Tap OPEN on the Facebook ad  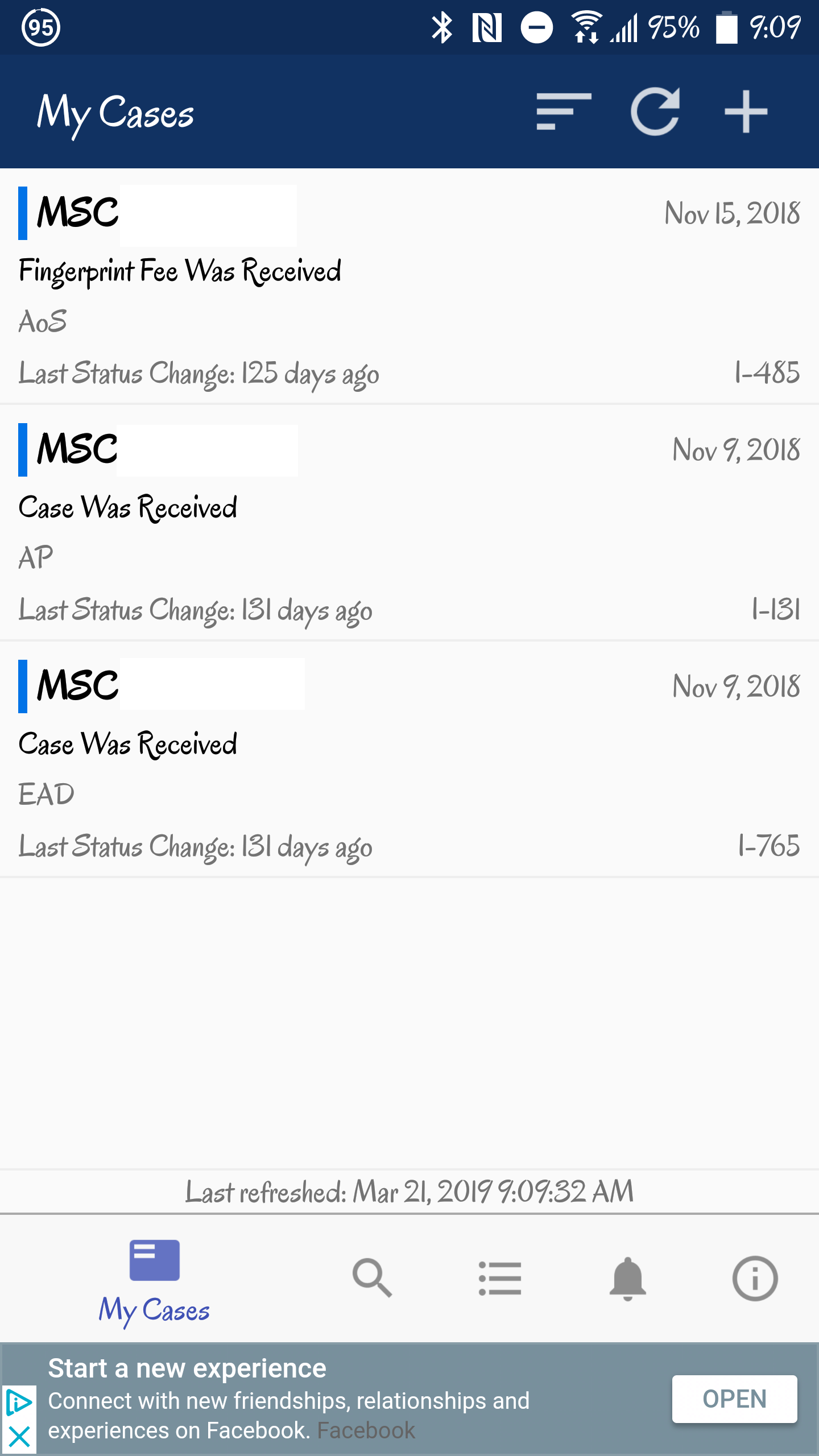point(734,1399)
